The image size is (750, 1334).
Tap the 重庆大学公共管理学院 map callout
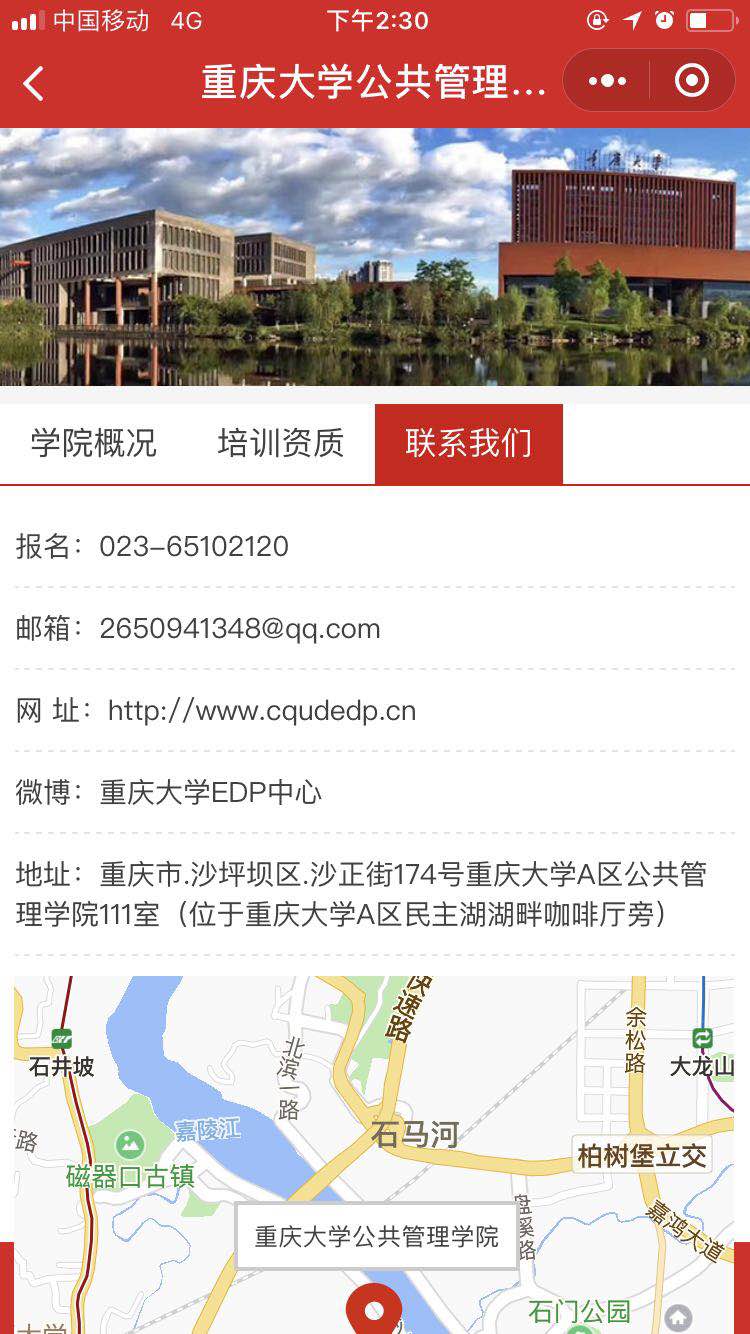tap(377, 1237)
